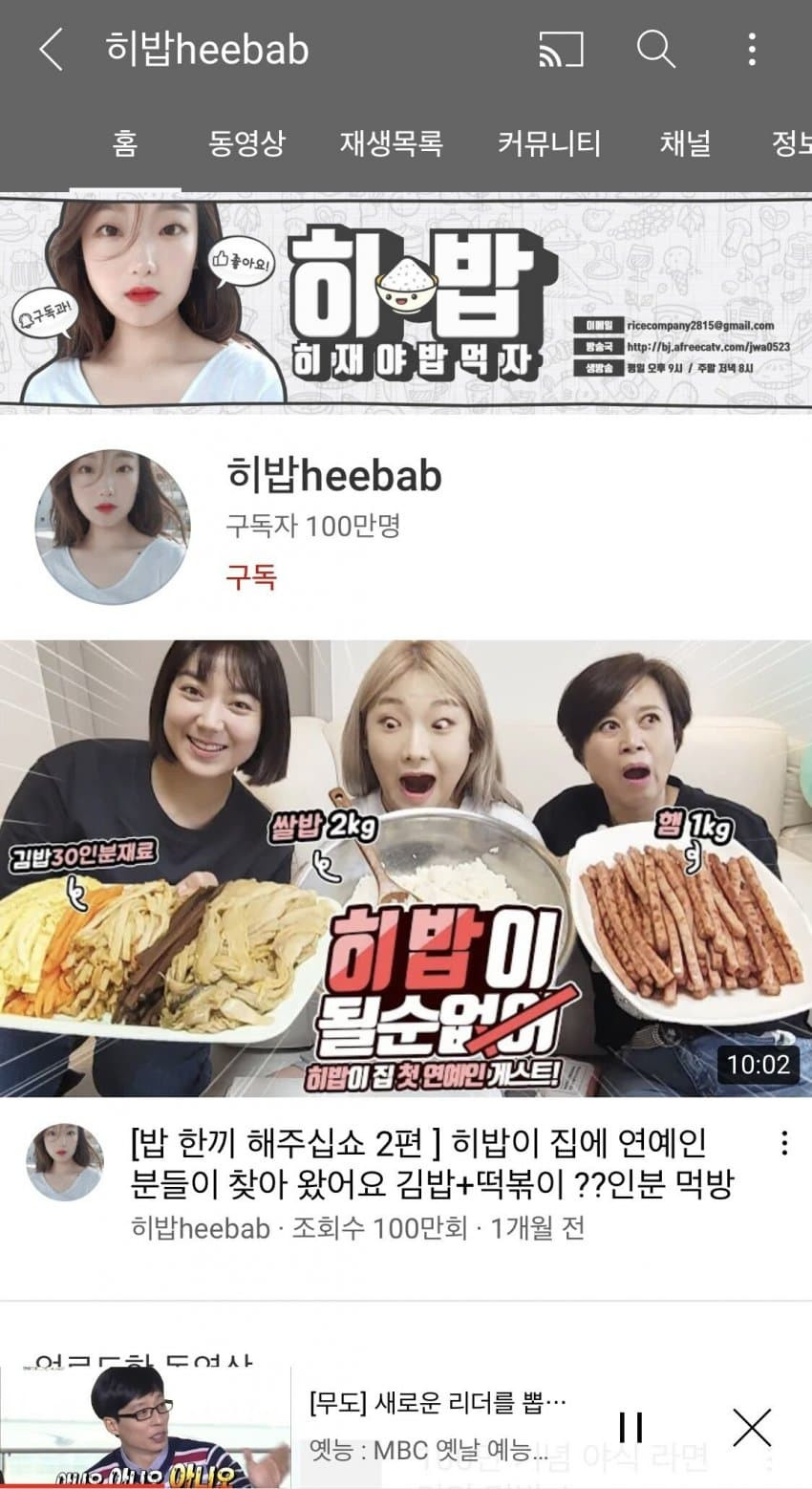Open the 정보 tab
The image size is (812, 1489).
pyautogui.click(x=791, y=143)
